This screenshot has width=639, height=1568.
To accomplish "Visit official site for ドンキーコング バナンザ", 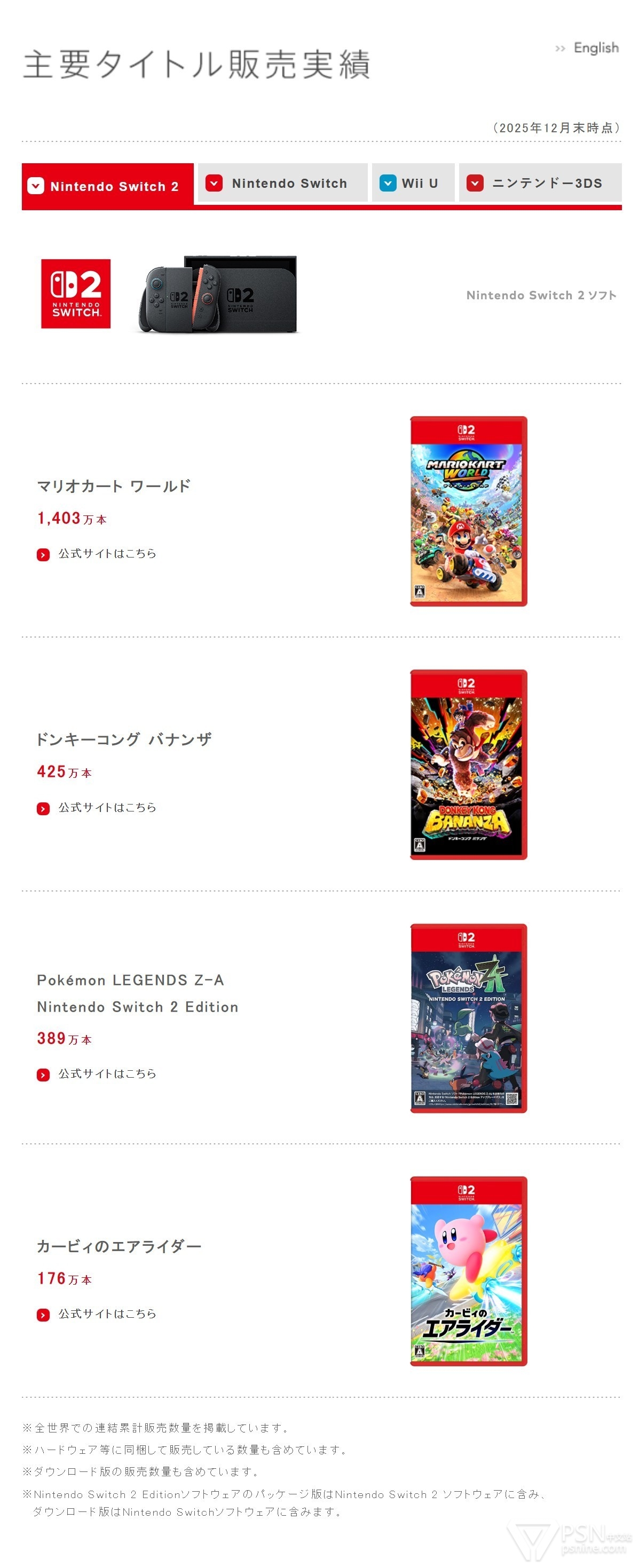I will tap(107, 808).
